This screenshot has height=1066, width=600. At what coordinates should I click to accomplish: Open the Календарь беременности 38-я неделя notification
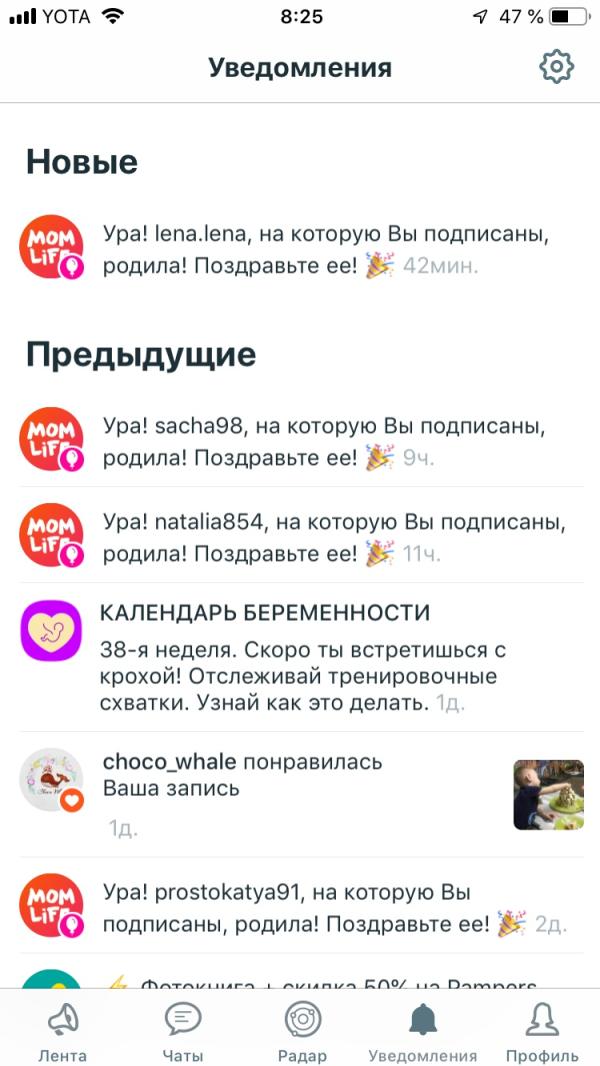coord(300,657)
